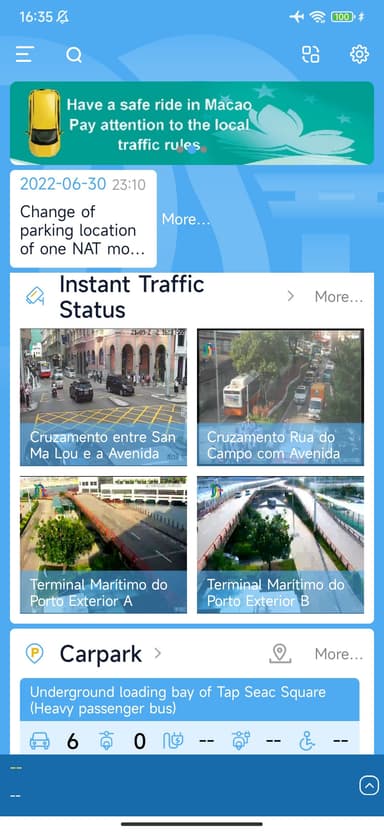
Task: Open Terminal Marítimo do Porto Exterior B camera
Action: coord(281,545)
